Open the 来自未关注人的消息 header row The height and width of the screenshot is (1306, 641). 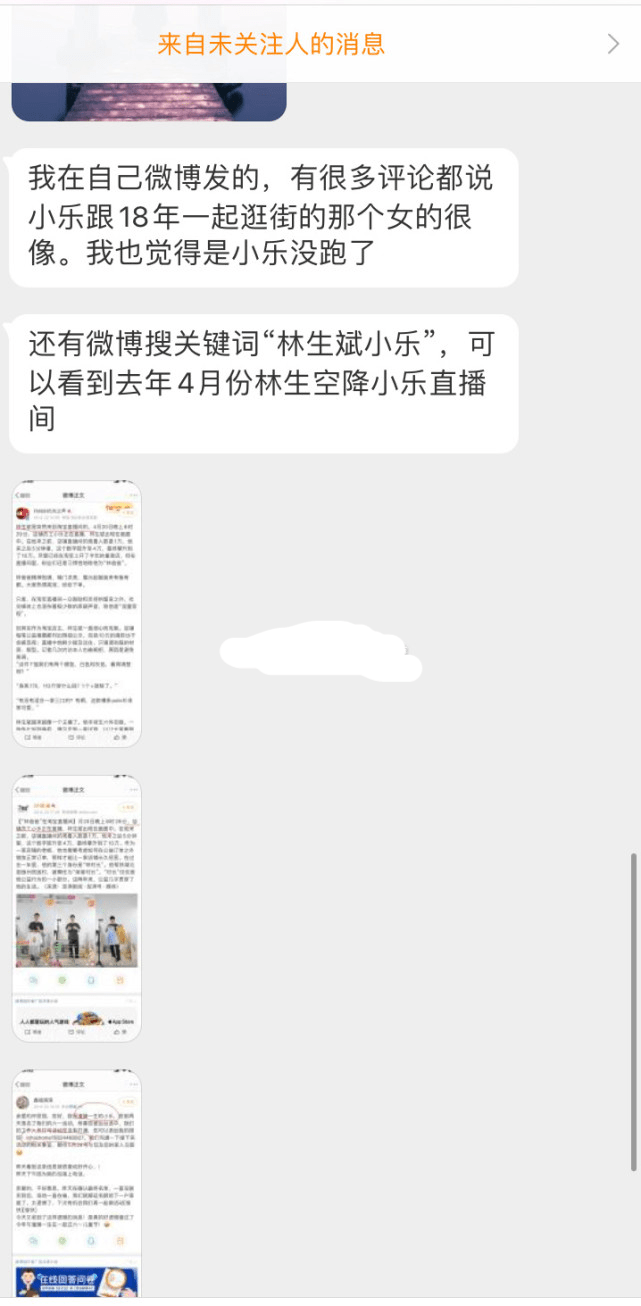point(320,44)
